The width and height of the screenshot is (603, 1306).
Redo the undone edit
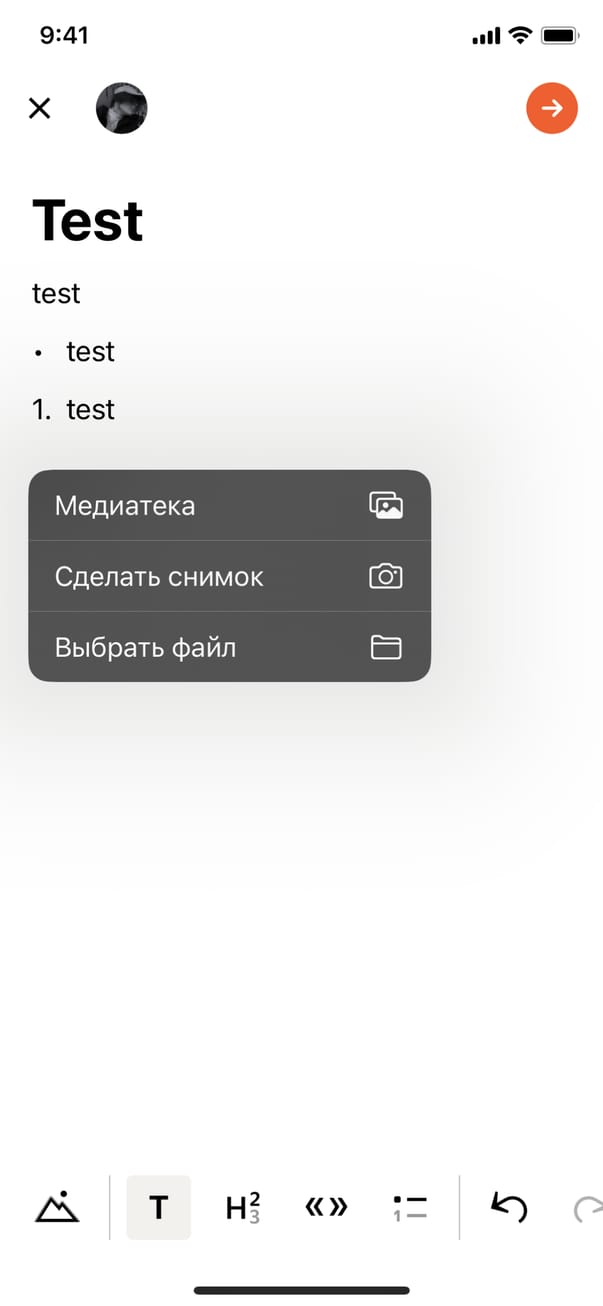[588, 1208]
